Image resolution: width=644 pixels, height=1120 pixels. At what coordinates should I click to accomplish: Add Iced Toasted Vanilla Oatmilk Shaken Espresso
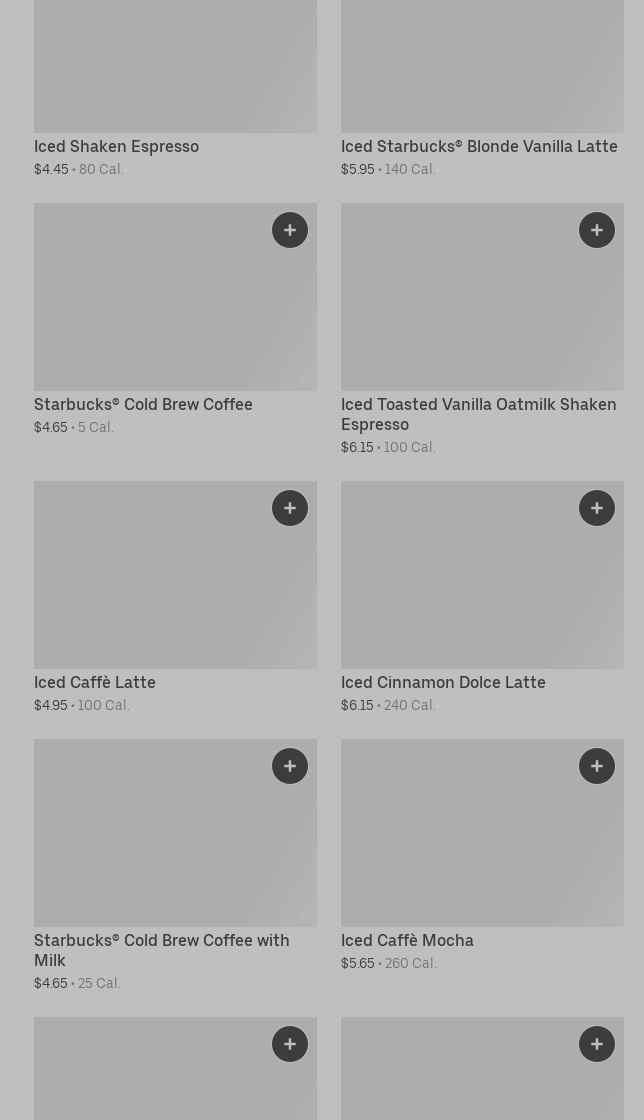597,230
